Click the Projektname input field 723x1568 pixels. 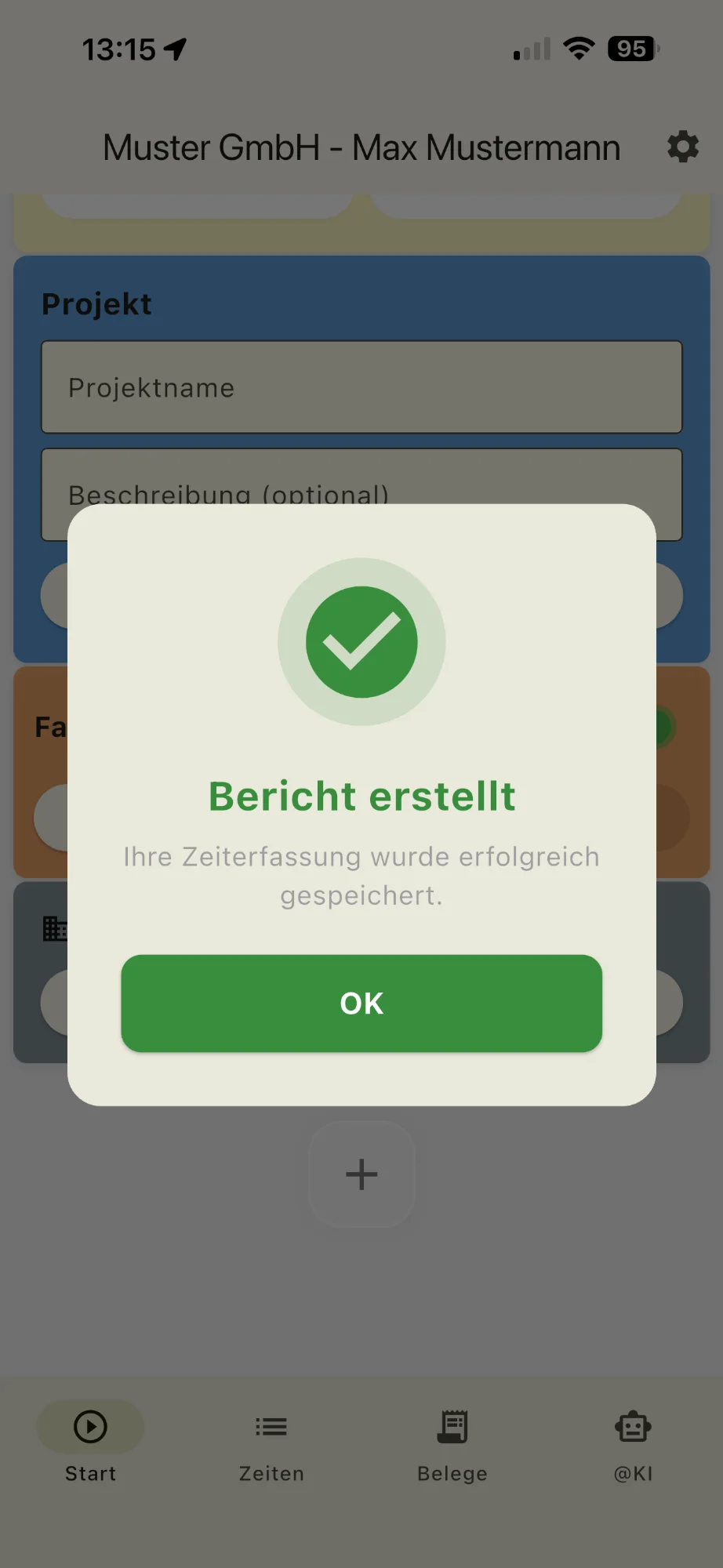pos(361,387)
